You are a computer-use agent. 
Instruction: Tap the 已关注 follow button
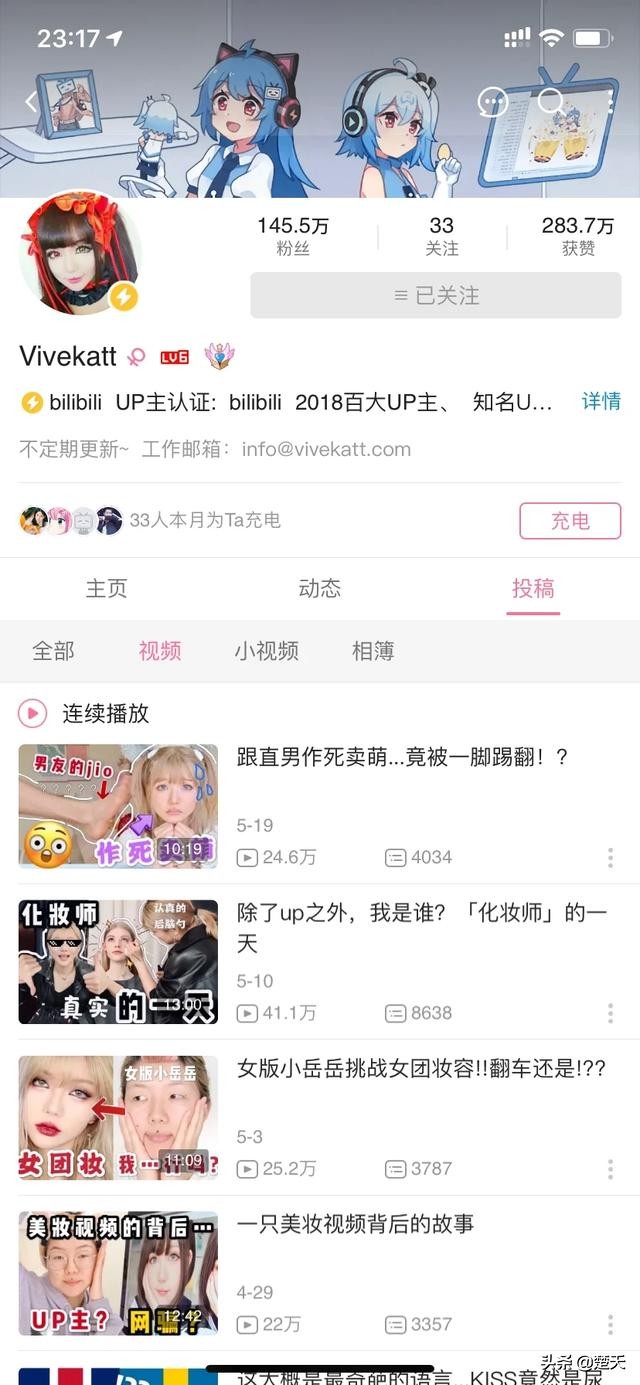(435, 296)
